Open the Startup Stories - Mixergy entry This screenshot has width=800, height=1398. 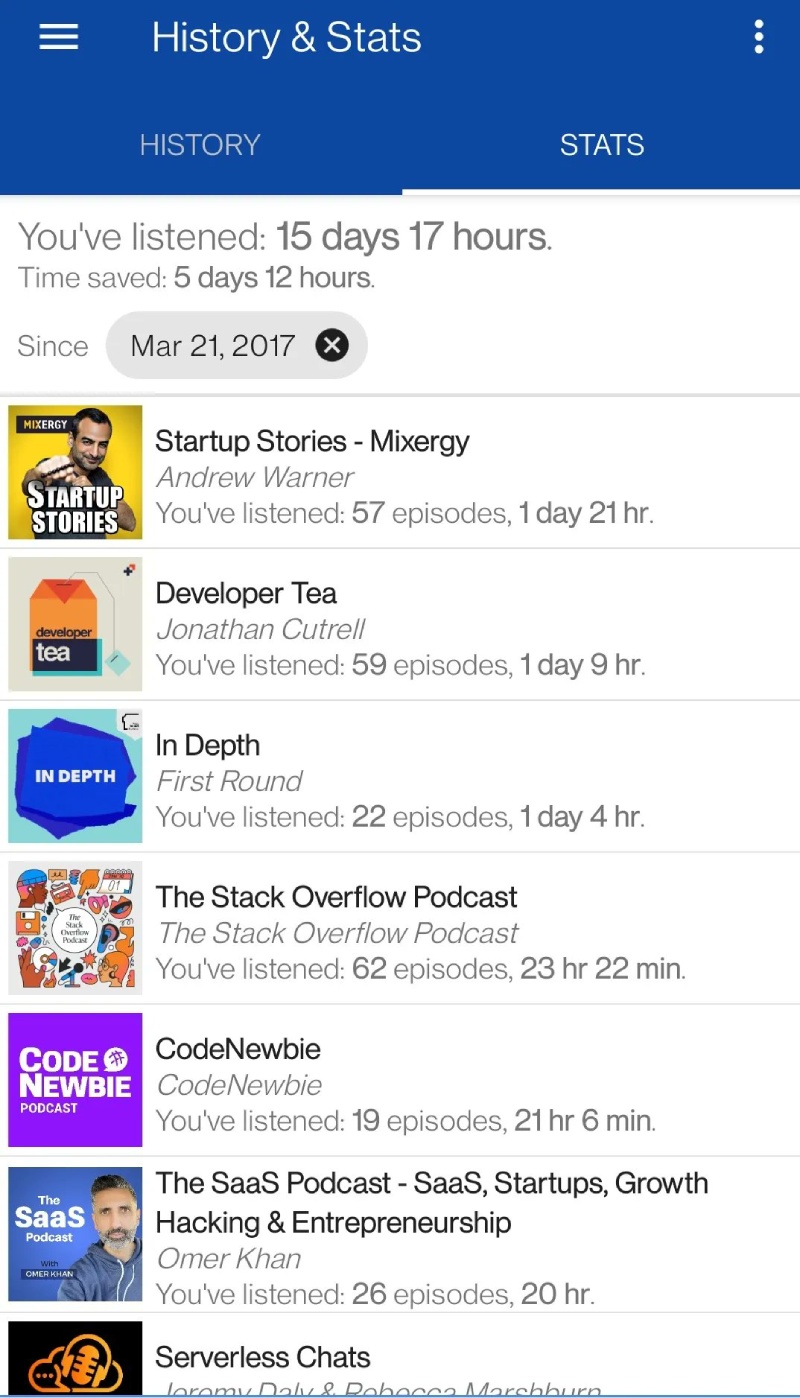(x=400, y=472)
